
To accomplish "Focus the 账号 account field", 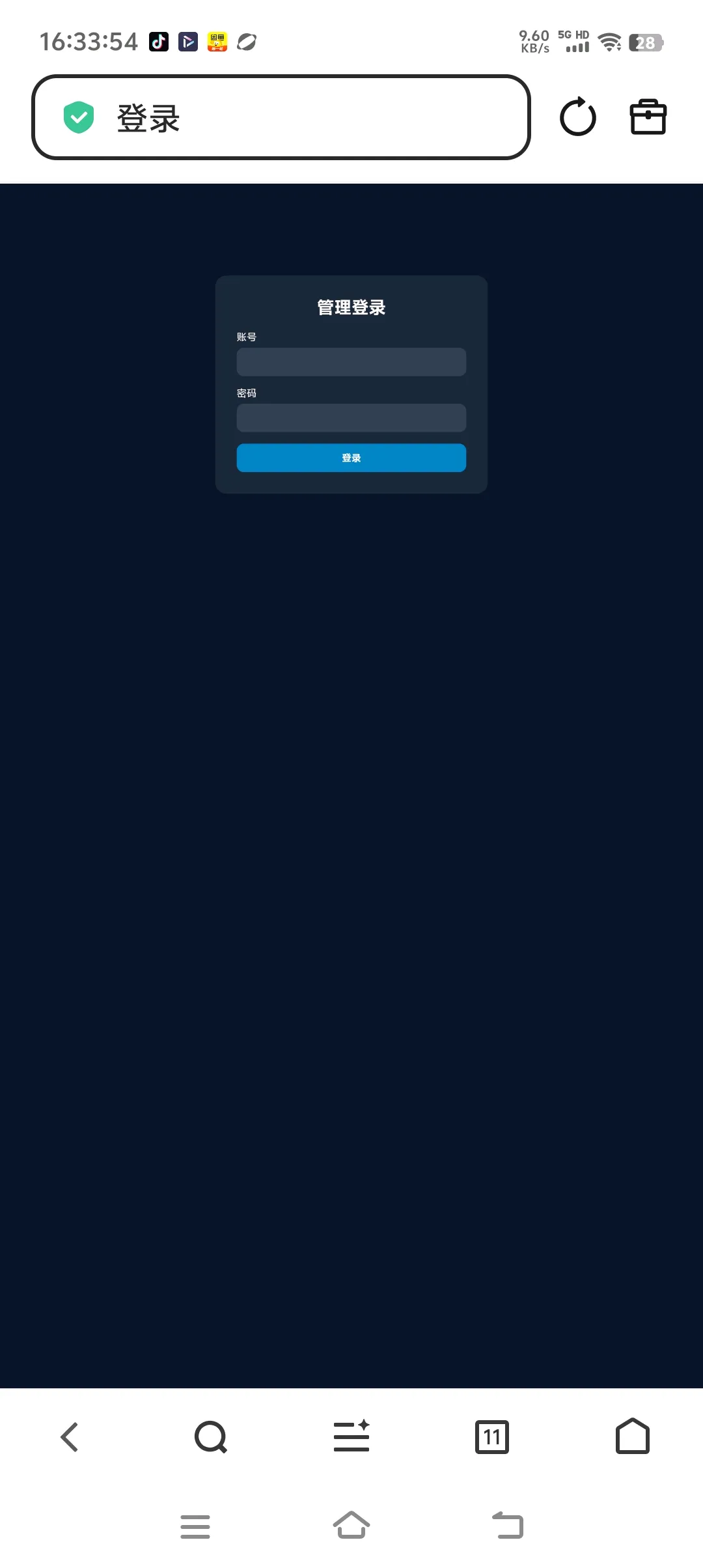I will point(351,362).
